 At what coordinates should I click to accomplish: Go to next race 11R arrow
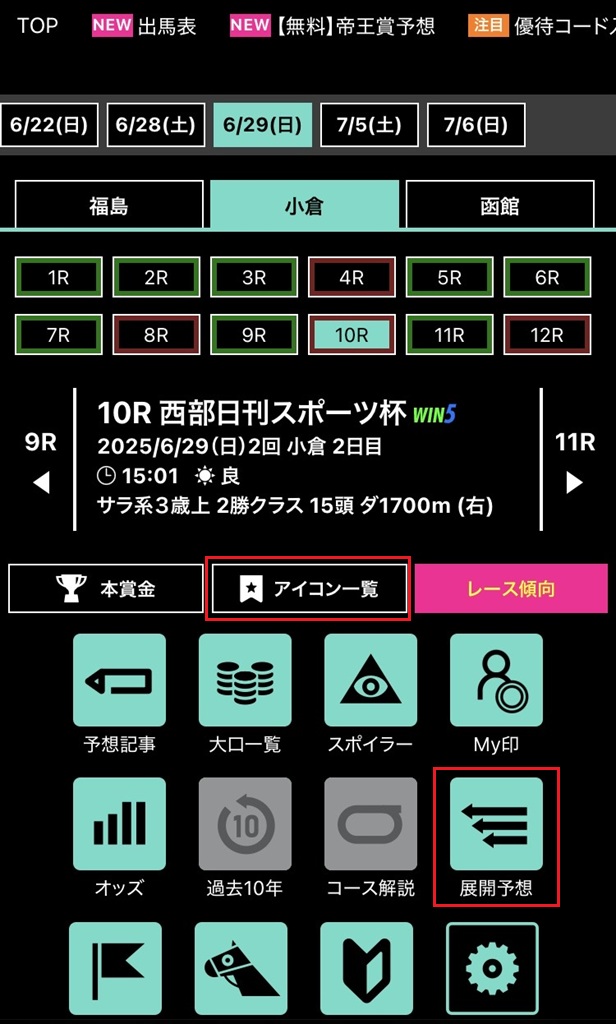click(x=574, y=462)
